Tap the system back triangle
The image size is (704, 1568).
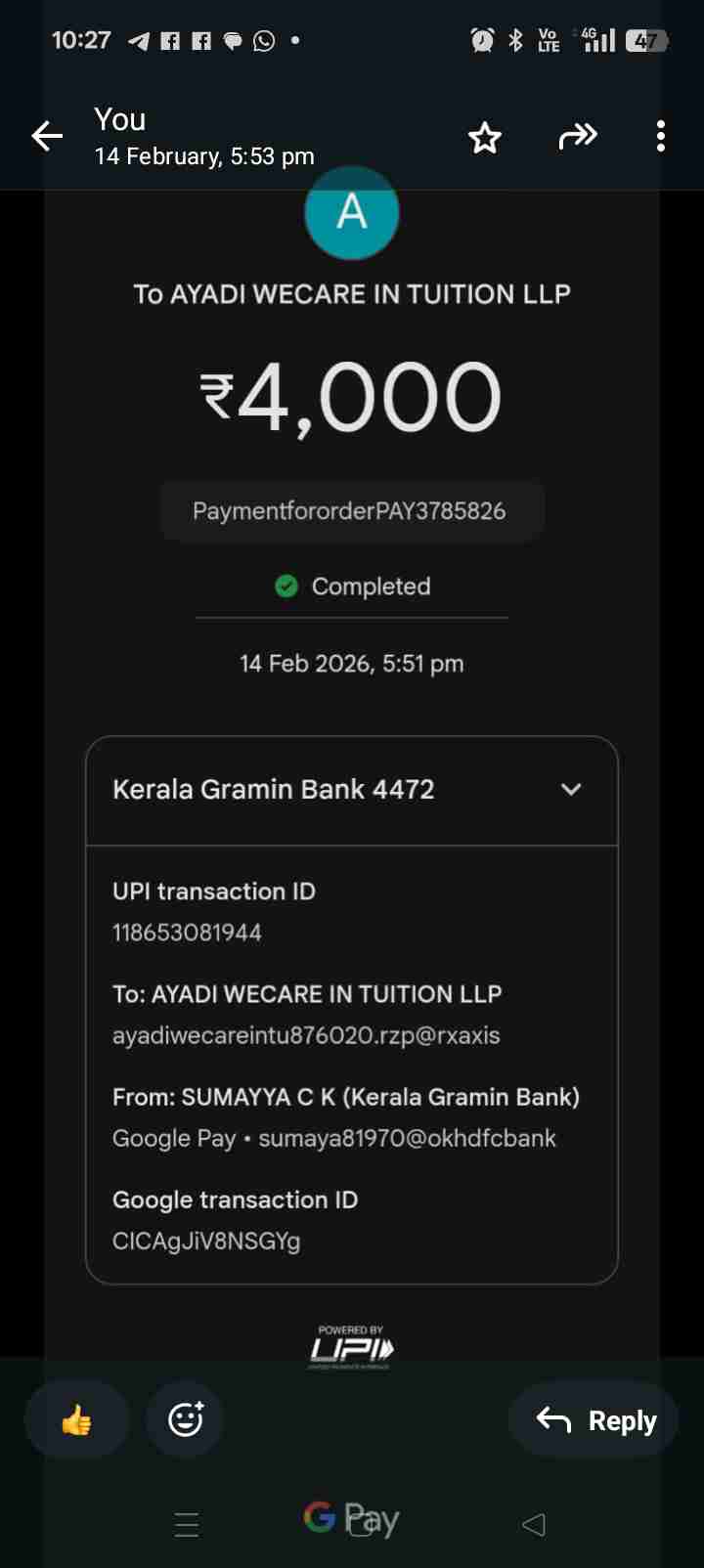click(534, 1524)
